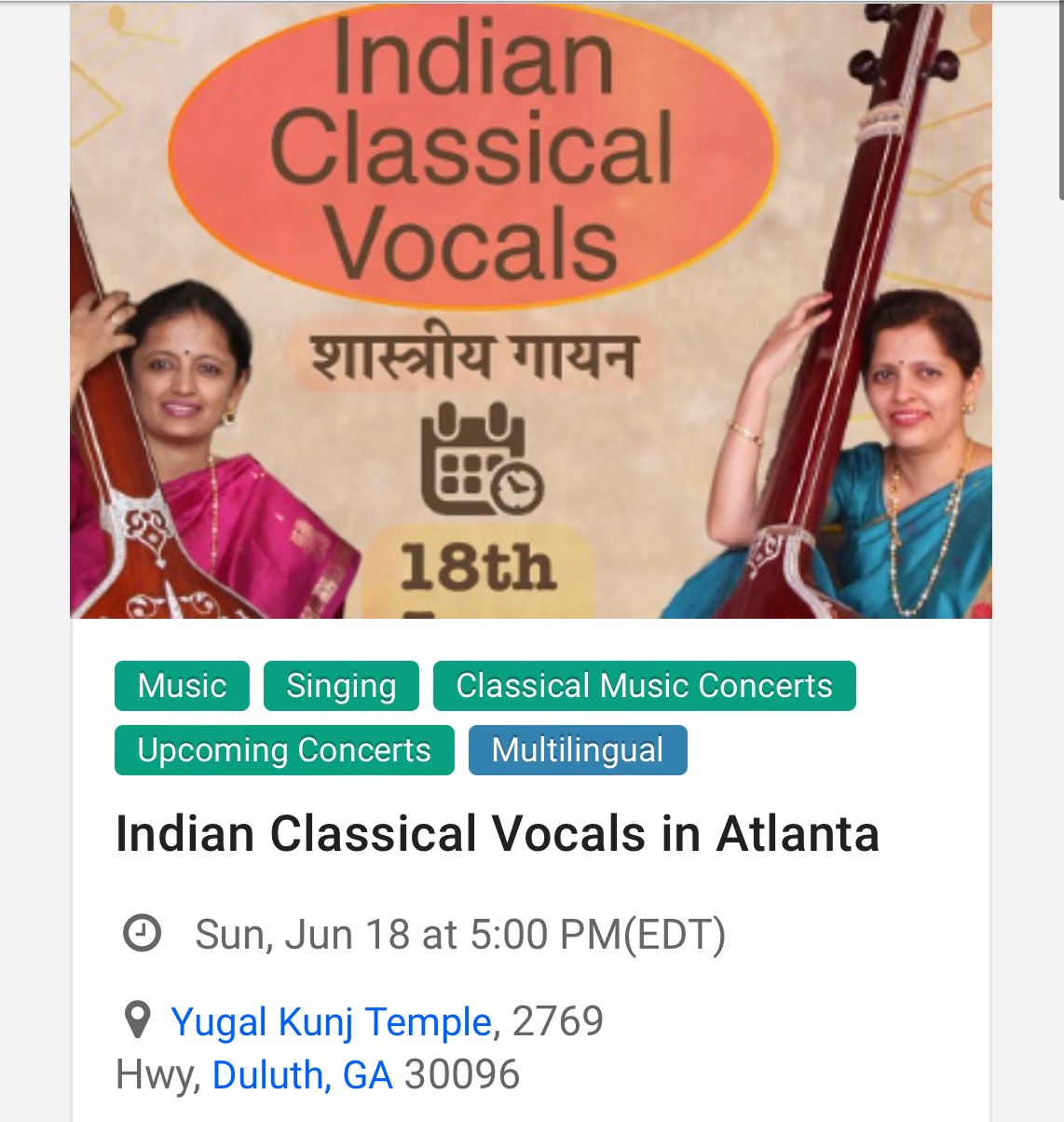The height and width of the screenshot is (1122, 1064).
Task: Open the Indian Classical Vocals event banner
Action: click(531, 310)
